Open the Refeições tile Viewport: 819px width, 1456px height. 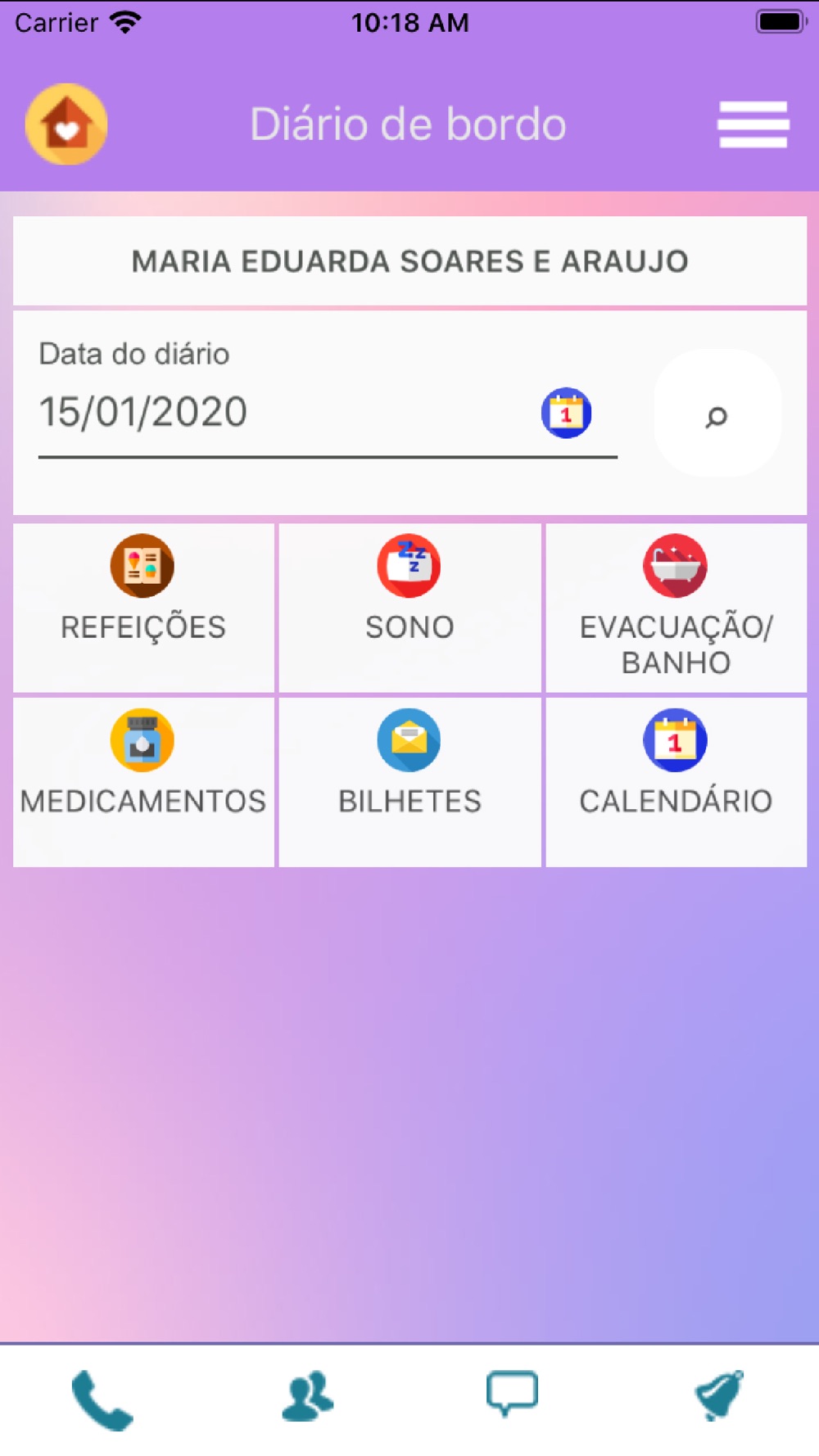143,608
